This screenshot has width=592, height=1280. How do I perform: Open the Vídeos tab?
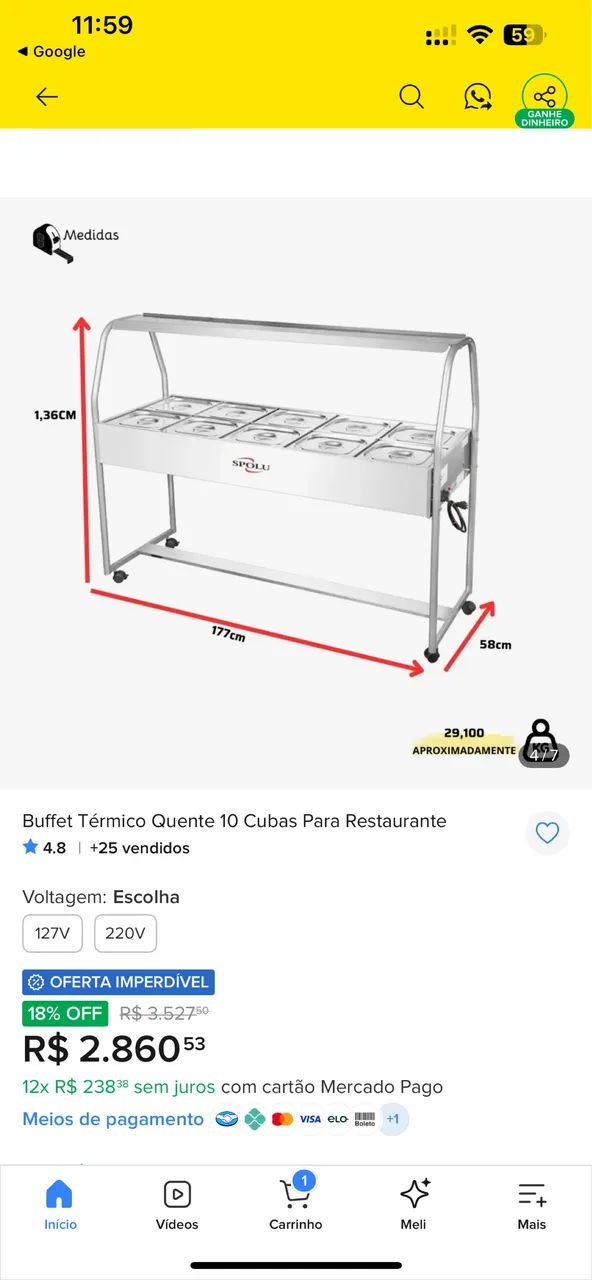(177, 1205)
